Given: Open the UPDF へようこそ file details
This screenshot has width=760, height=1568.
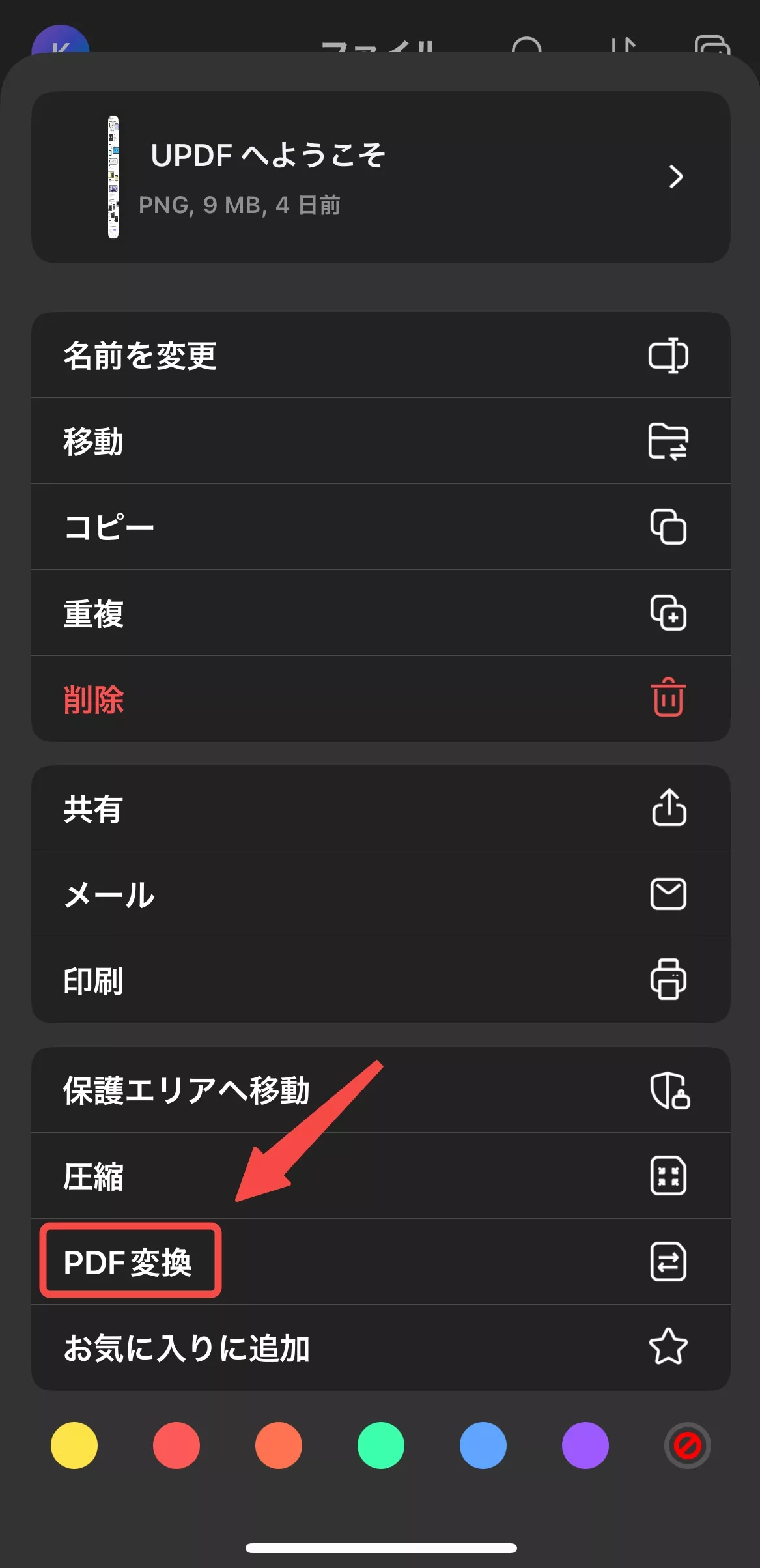Looking at the screenshot, I should point(380,177).
